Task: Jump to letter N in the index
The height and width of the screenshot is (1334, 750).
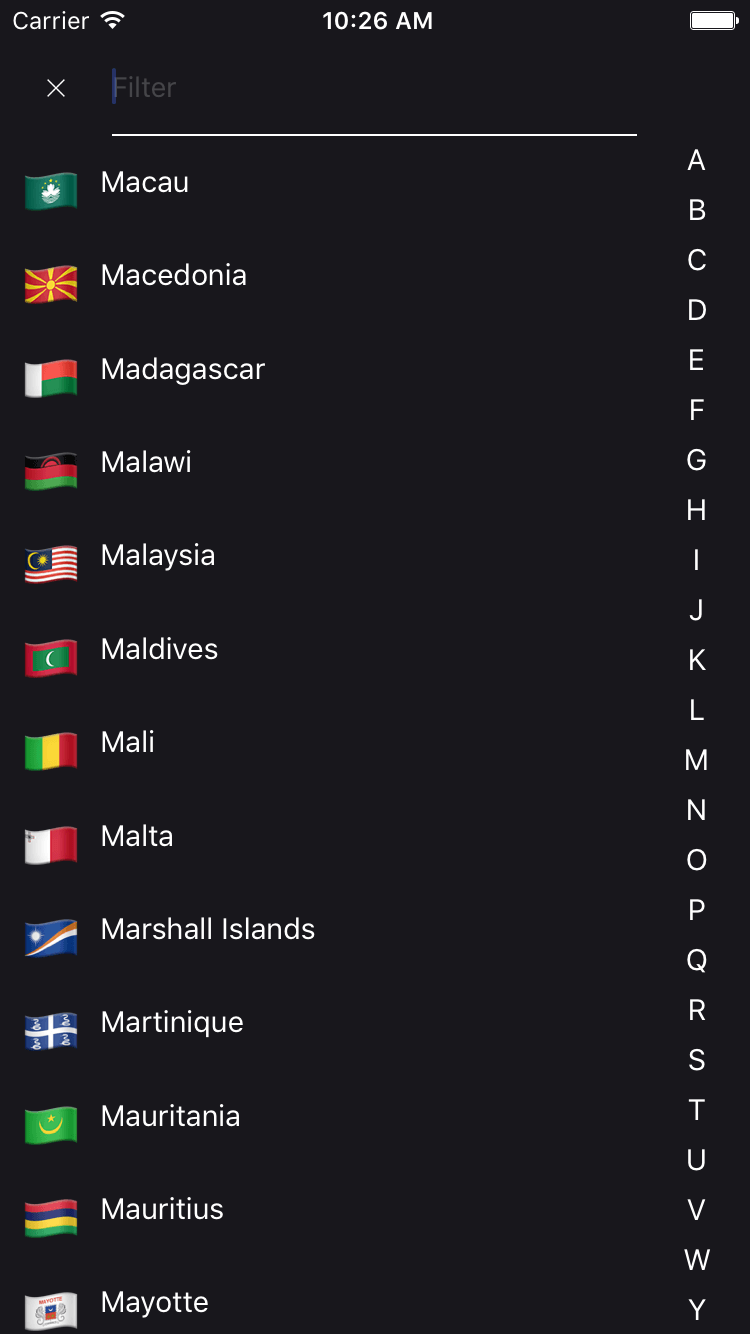Action: click(697, 810)
